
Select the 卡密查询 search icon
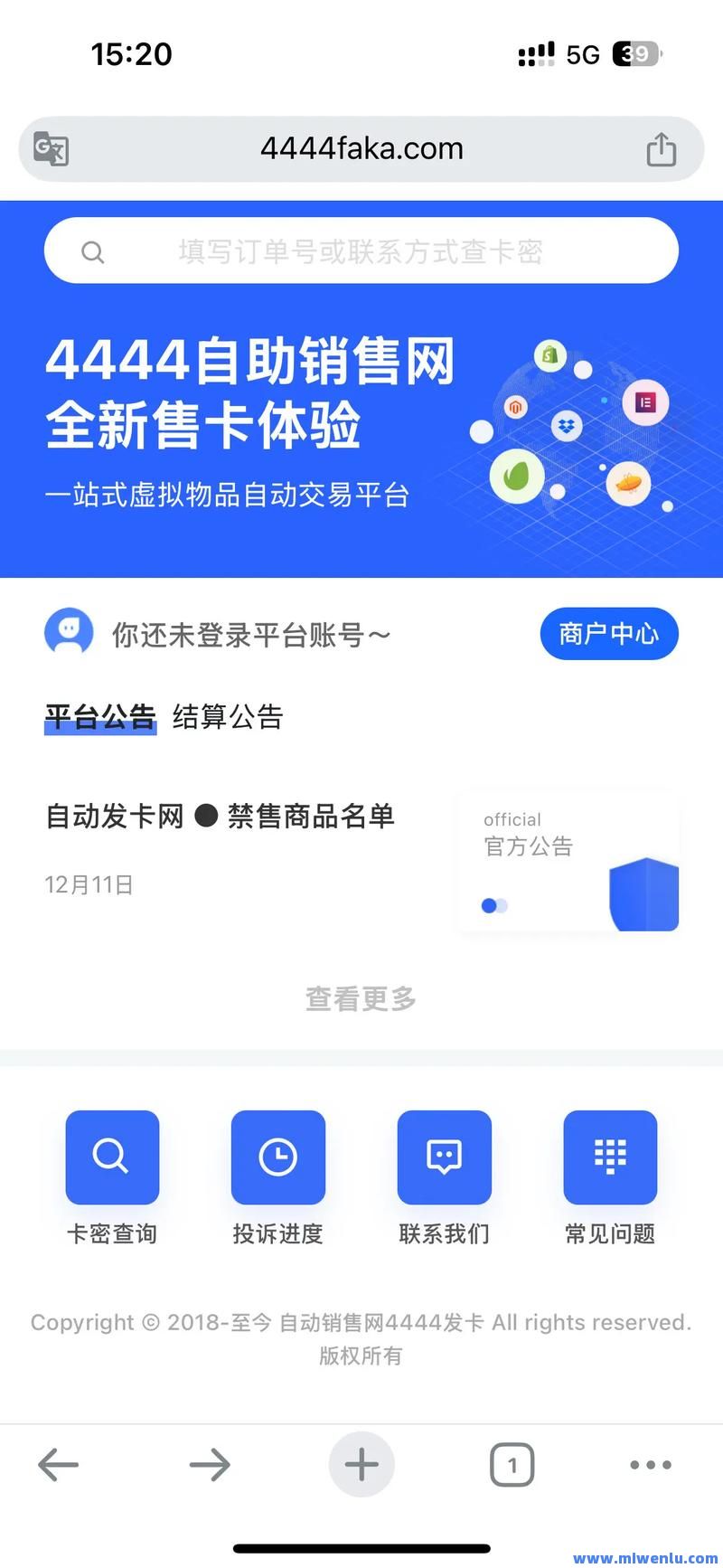(x=111, y=1157)
